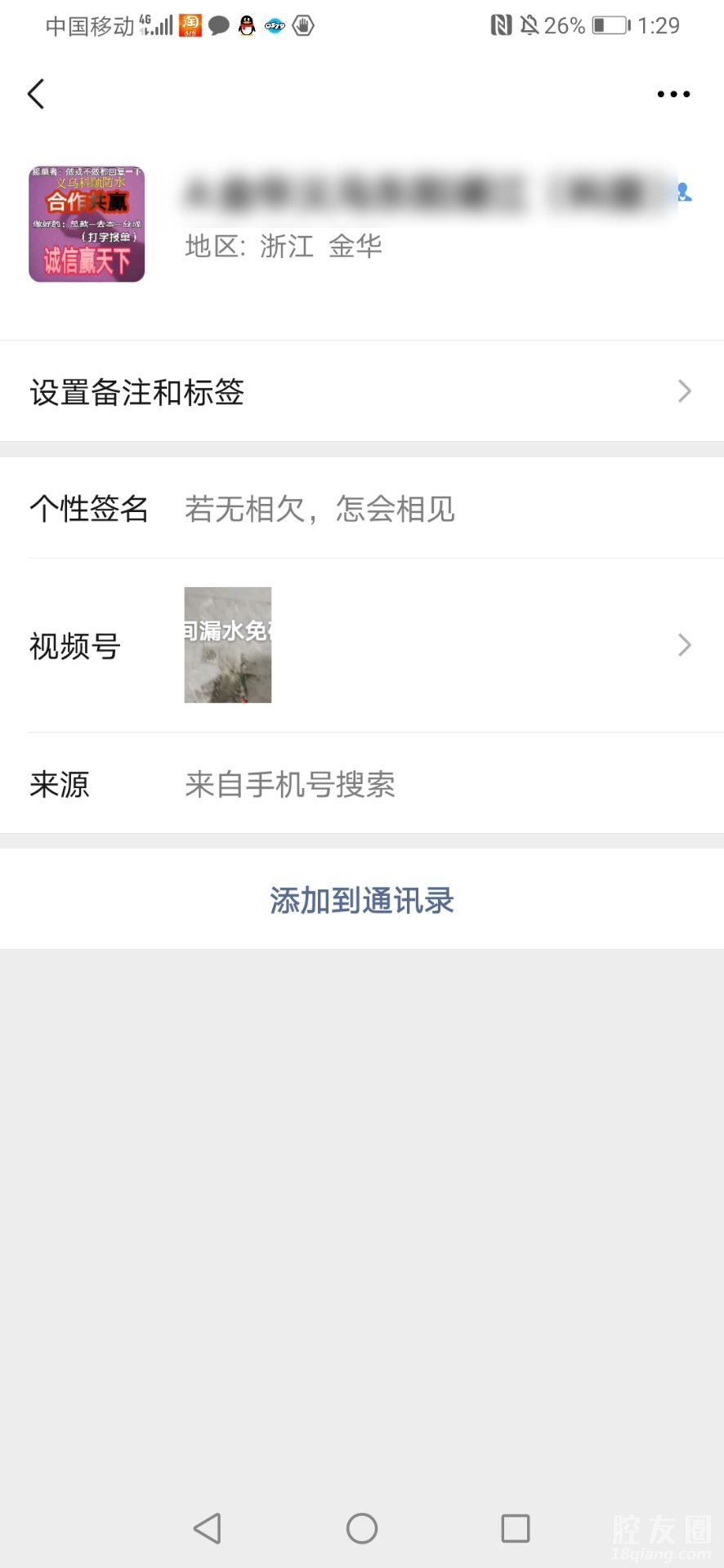Screen dimensions: 724x1568
Task: Tap the system home button
Action: coord(362,1528)
